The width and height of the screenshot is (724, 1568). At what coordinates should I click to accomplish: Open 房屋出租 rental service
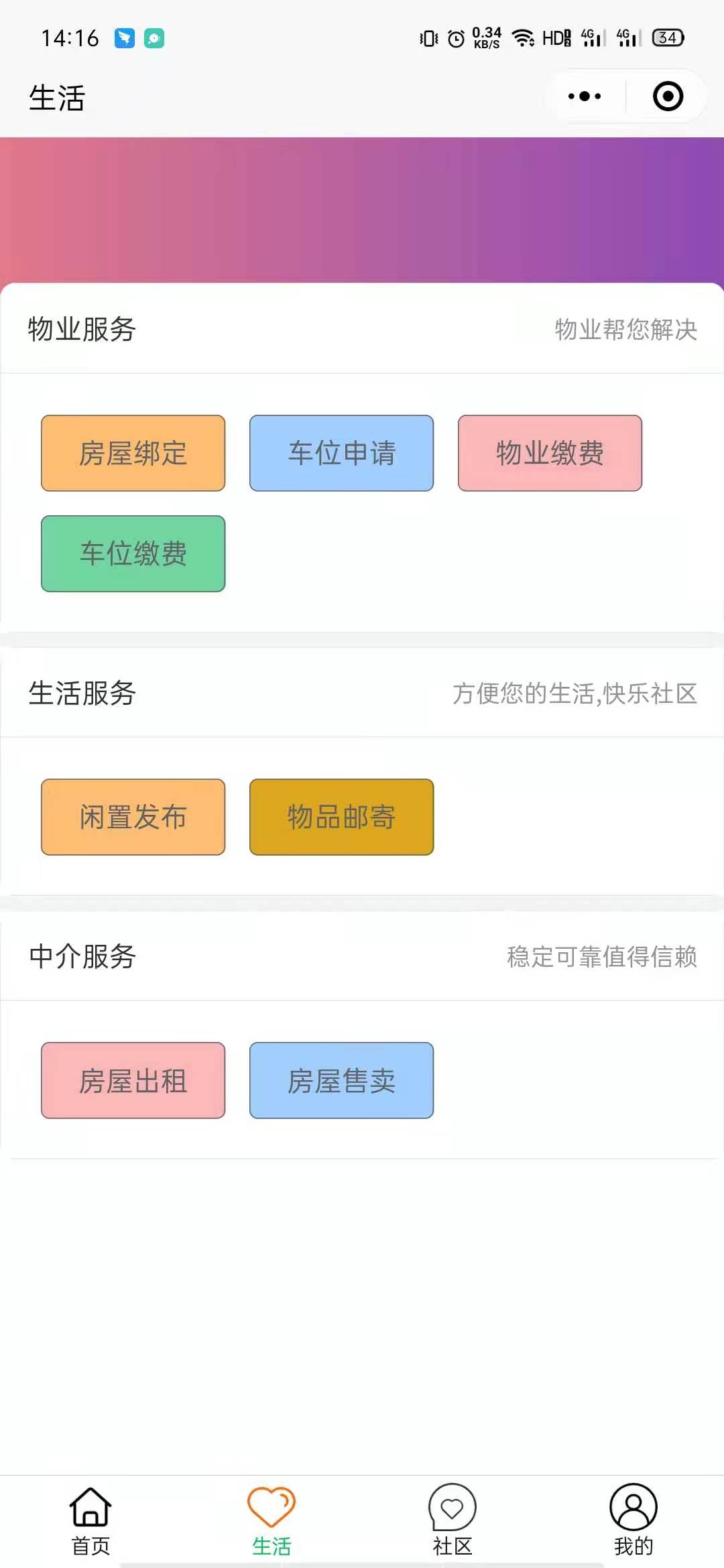[132, 1080]
